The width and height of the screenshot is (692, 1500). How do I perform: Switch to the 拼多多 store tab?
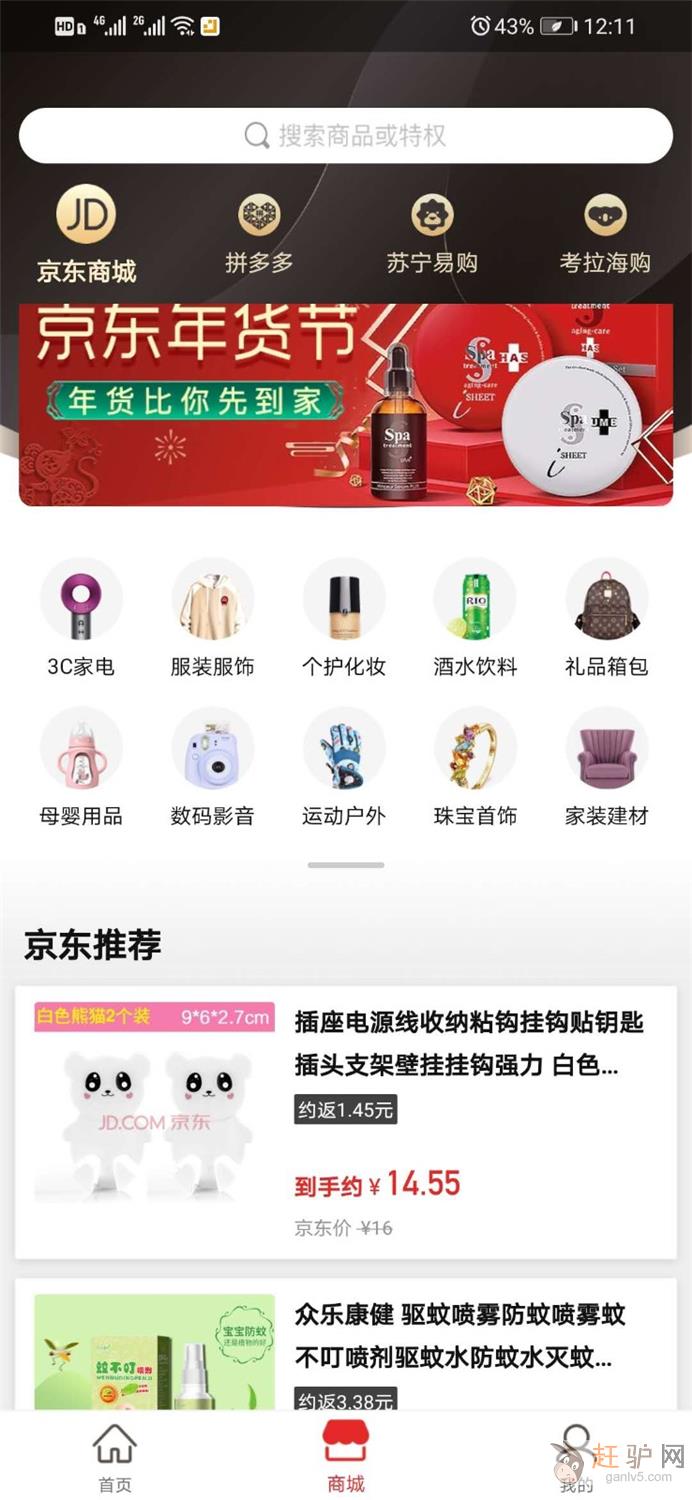[x=259, y=234]
